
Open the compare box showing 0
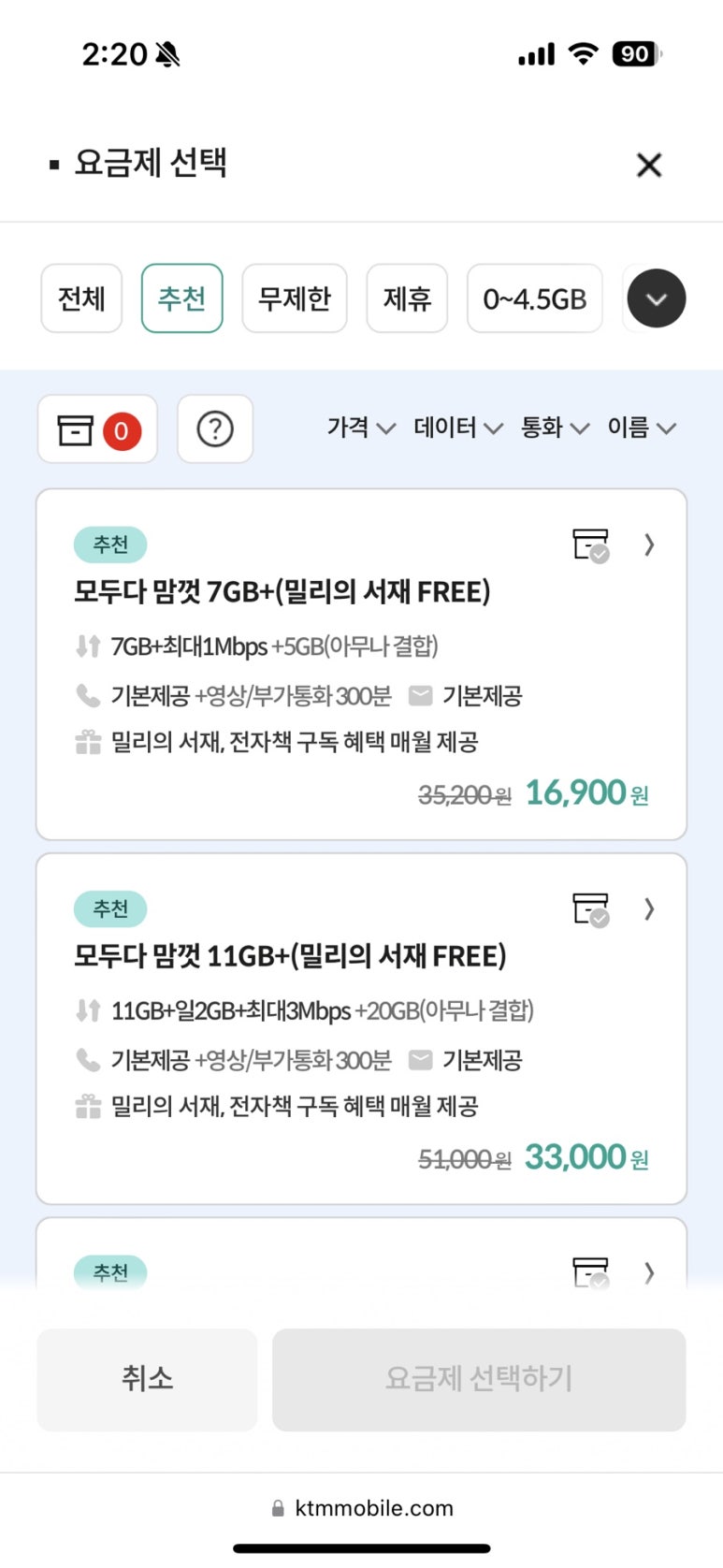click(x=97, y=429)
